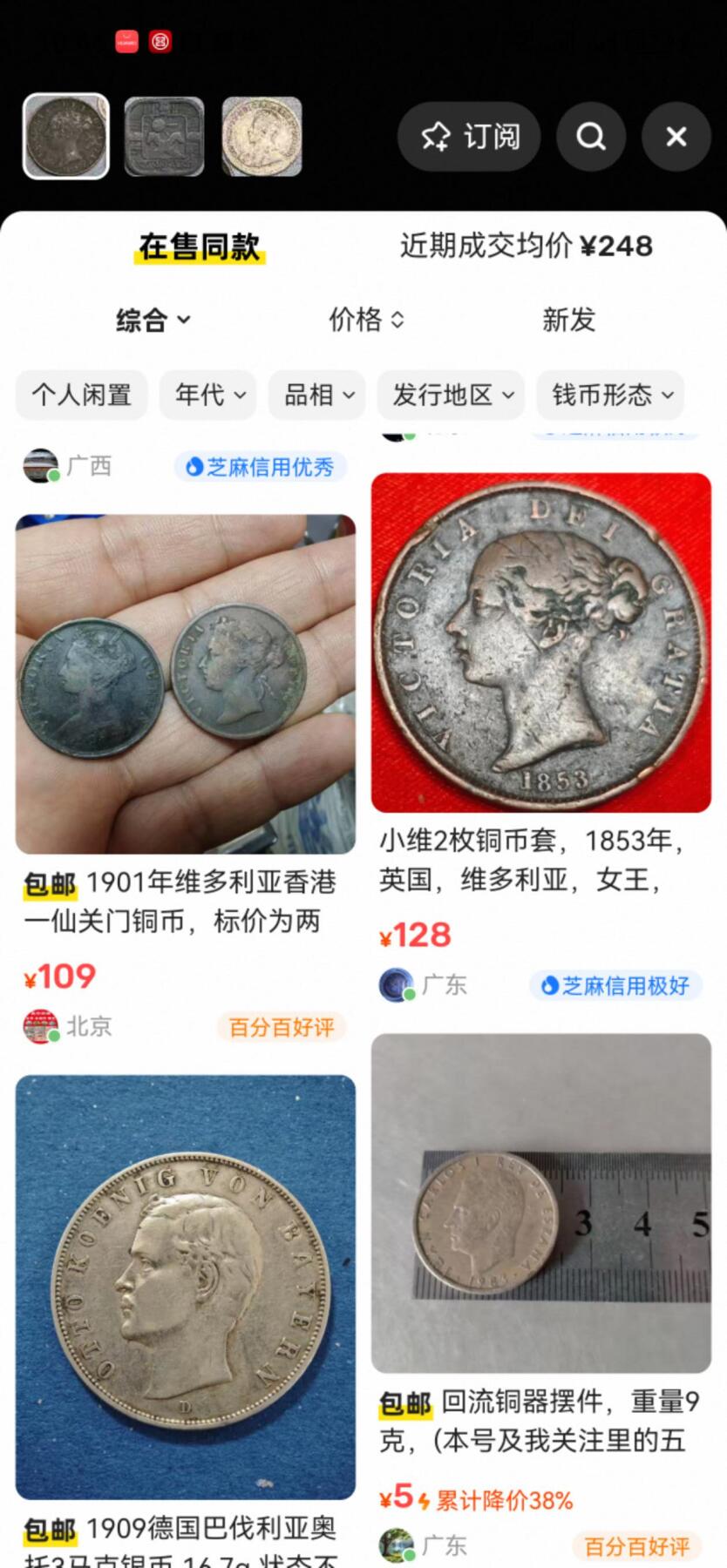
Task: Expand the 发行地区 filter dropdown
Action: click(450, 395)
